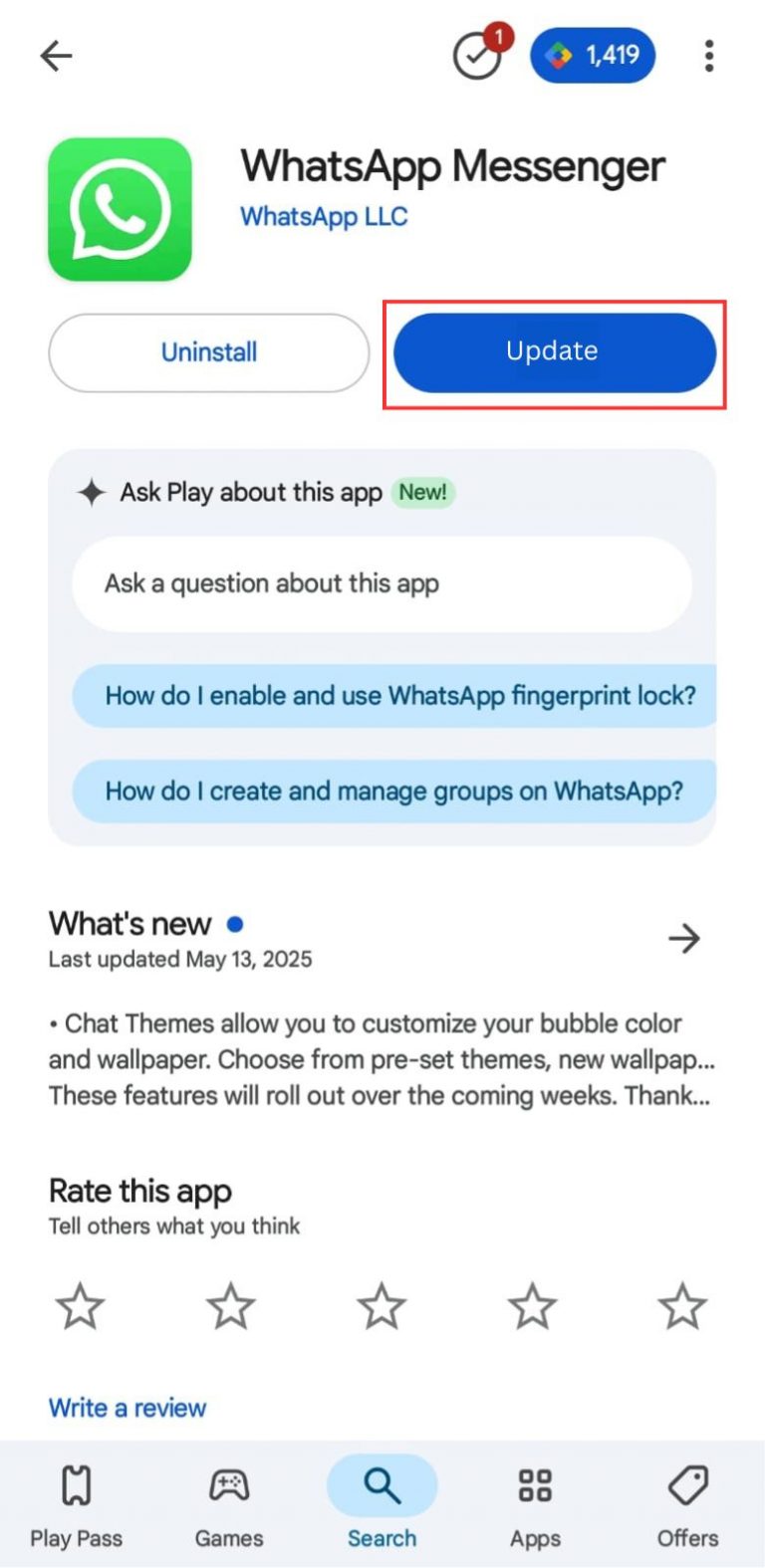The width and height of the screenshot is (765, 1568).
Task: Switch to the Play Pass tab
Action: [x=77, y=1505]
